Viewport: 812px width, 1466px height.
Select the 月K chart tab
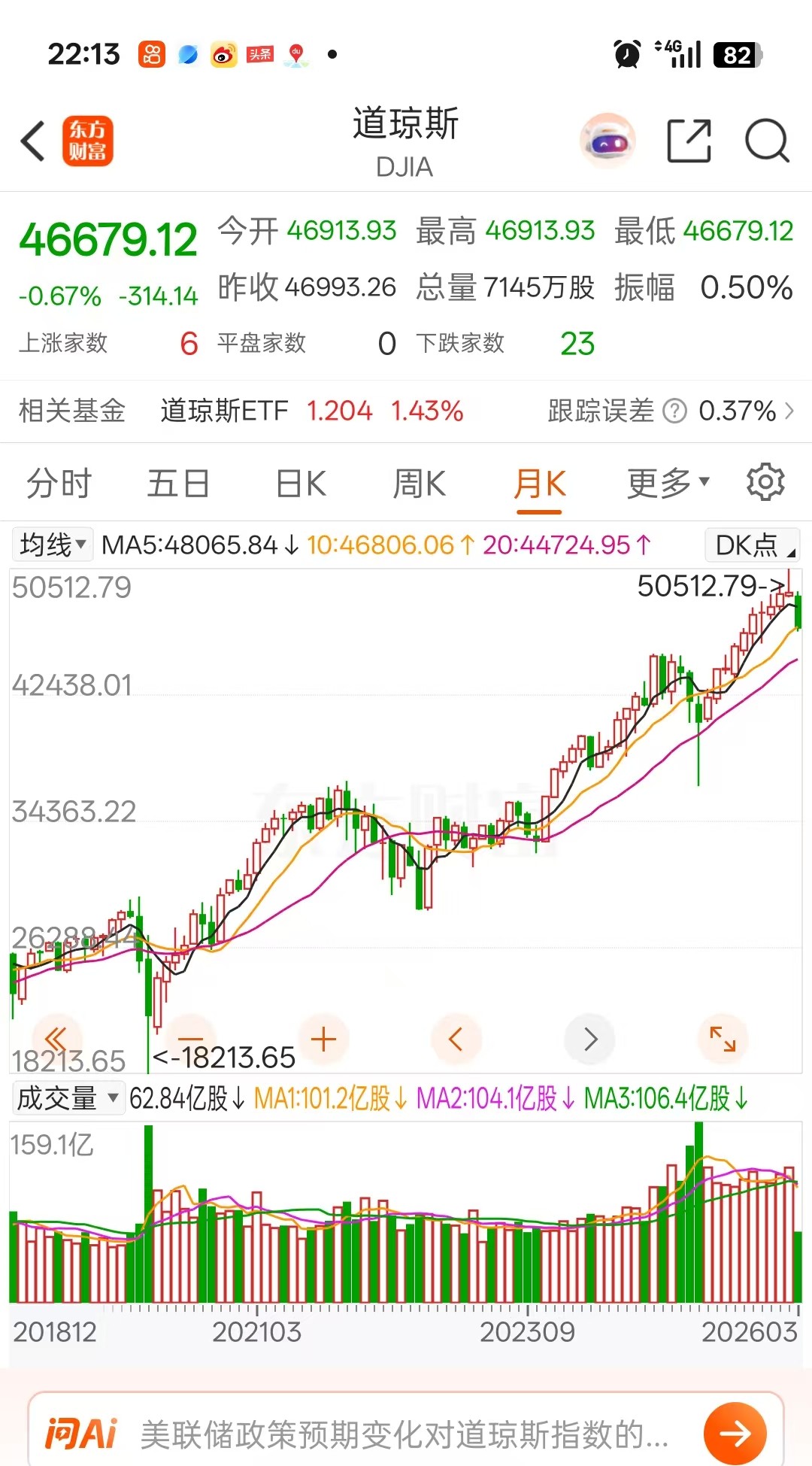click(539, 484)
